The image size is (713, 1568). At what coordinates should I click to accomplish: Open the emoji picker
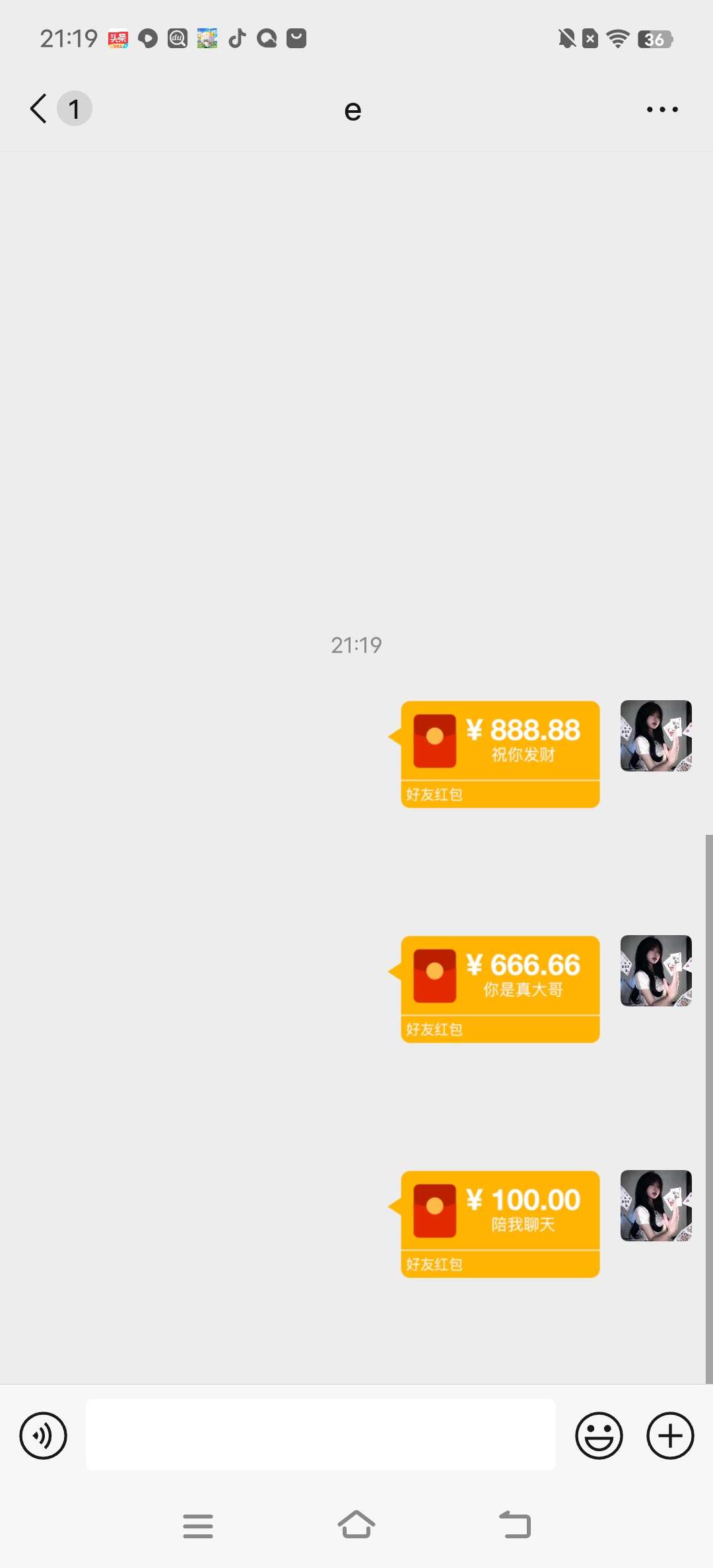coord(599,1435)
